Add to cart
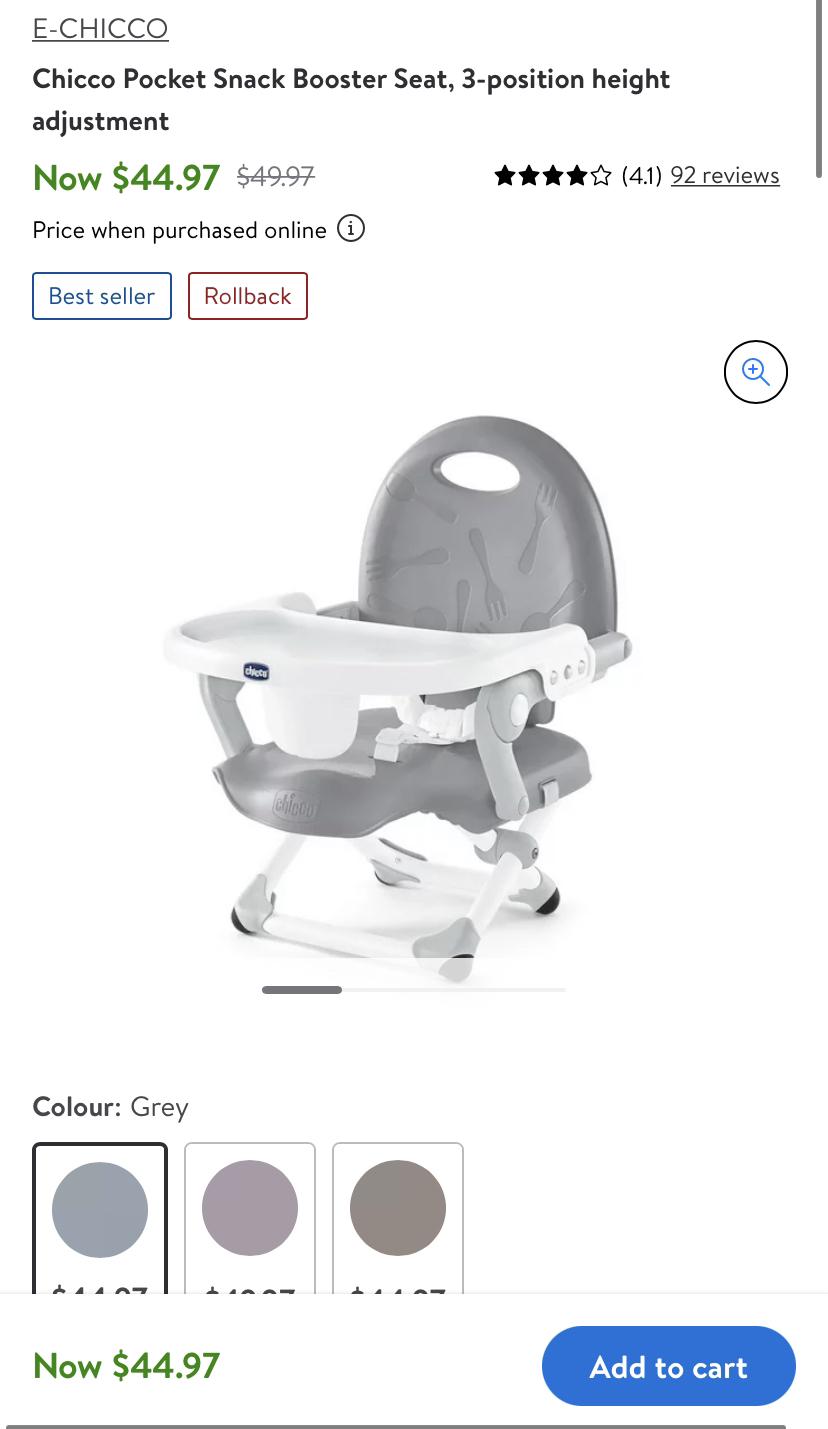828x1429 pixels. tap(668, 1366)
